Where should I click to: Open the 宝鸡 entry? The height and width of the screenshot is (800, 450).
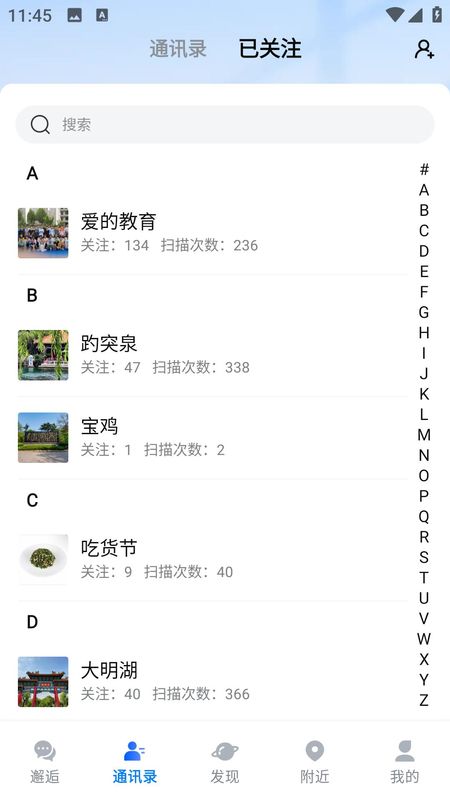click(213, 437)
